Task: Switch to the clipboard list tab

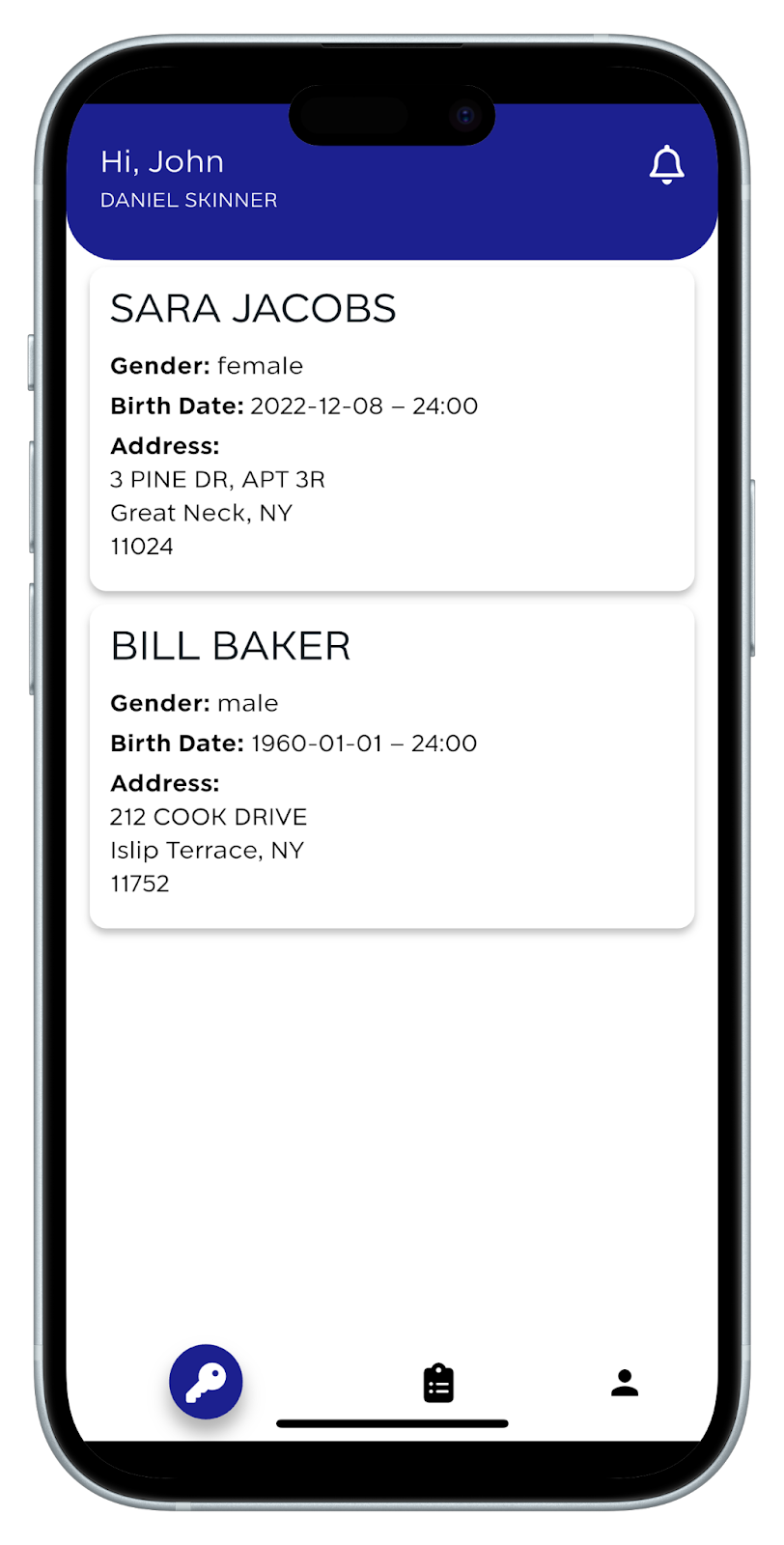Action: pos(438,1383)
